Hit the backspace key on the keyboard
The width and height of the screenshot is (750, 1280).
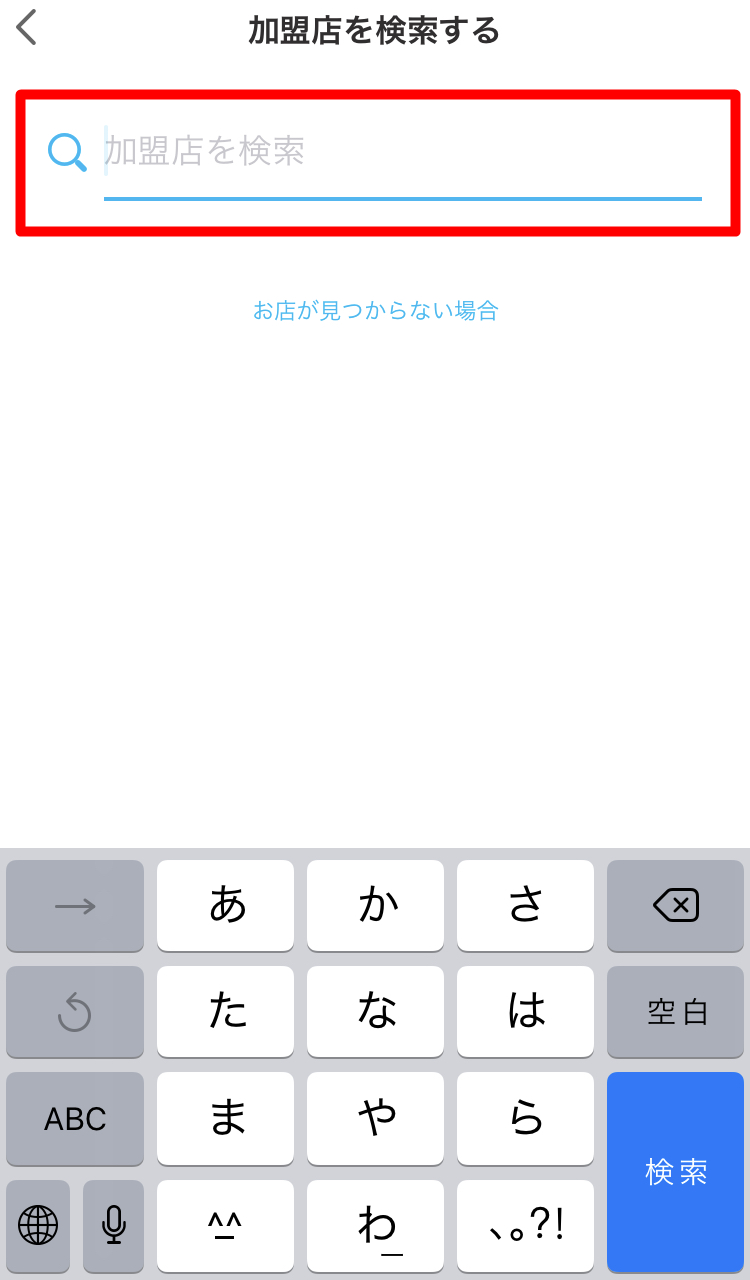coord(676,906)
